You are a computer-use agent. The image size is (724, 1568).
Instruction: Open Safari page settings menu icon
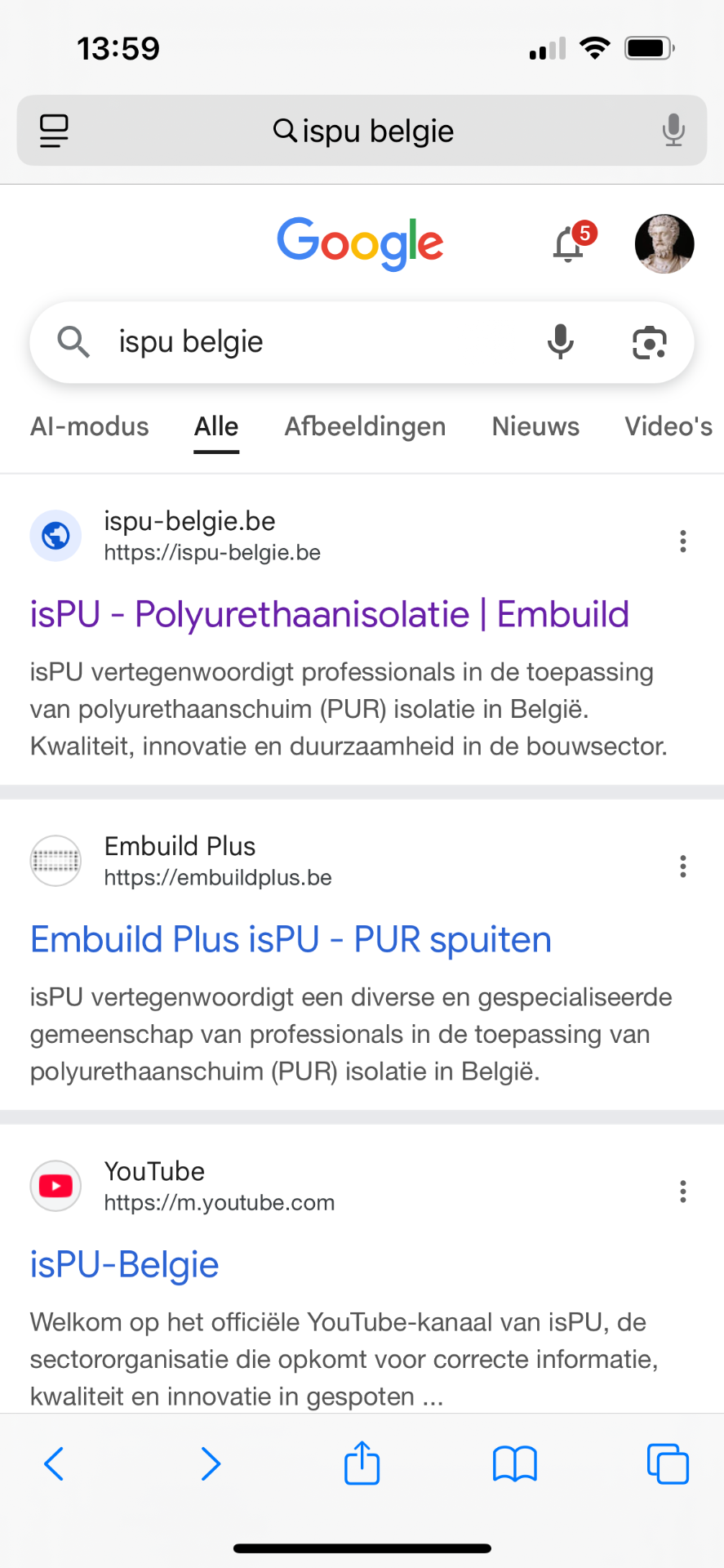pos(54,131)
